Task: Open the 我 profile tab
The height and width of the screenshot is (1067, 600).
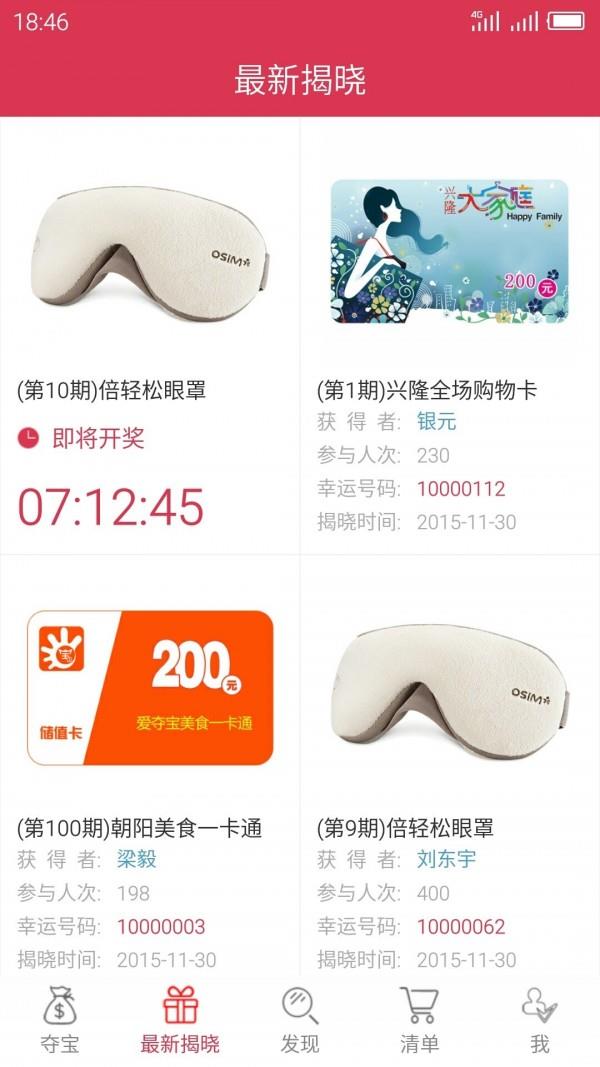Action: [539, 1020]
